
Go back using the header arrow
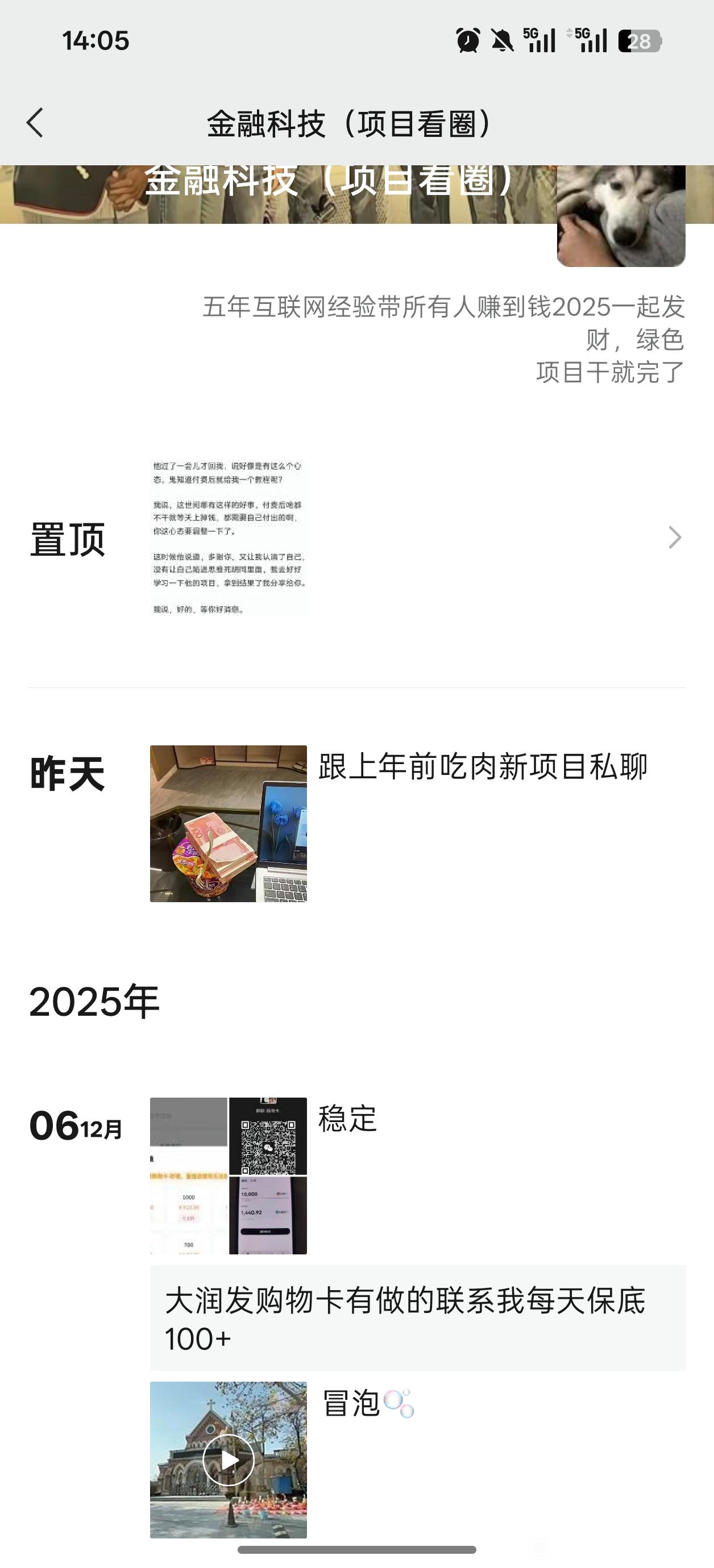[x=35, y=123]
